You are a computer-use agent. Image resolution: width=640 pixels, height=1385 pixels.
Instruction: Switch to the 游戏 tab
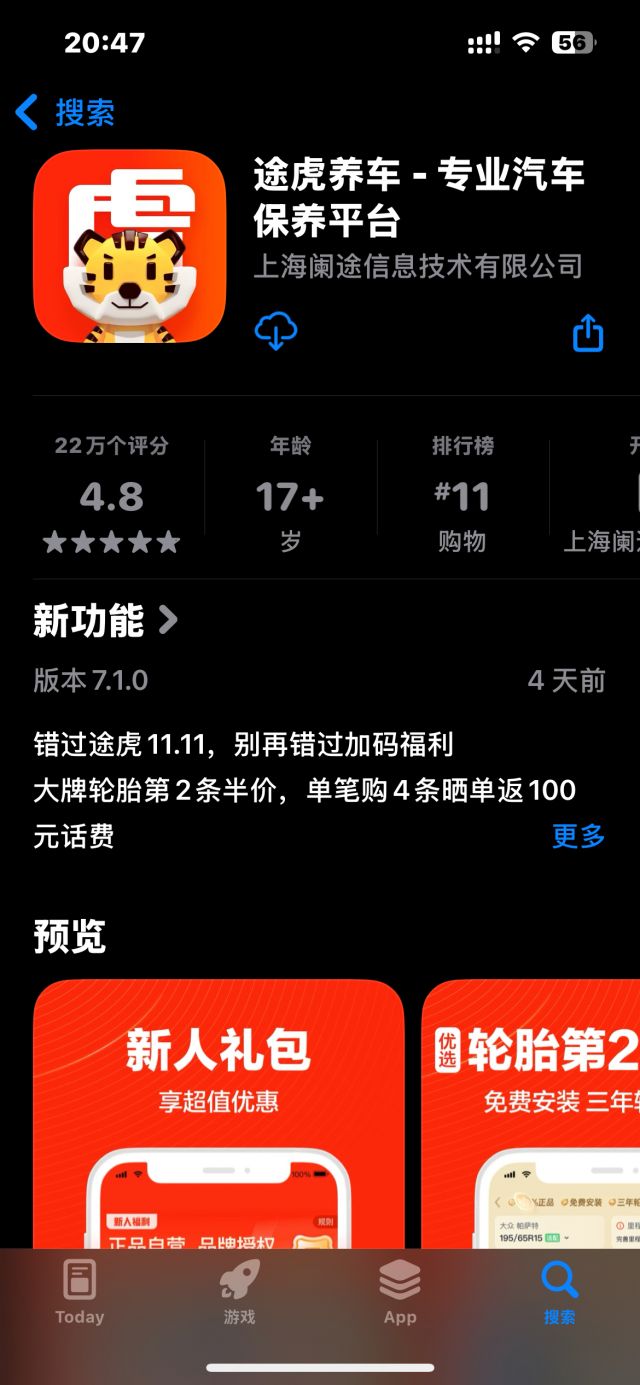click(x=240, y=1293)
